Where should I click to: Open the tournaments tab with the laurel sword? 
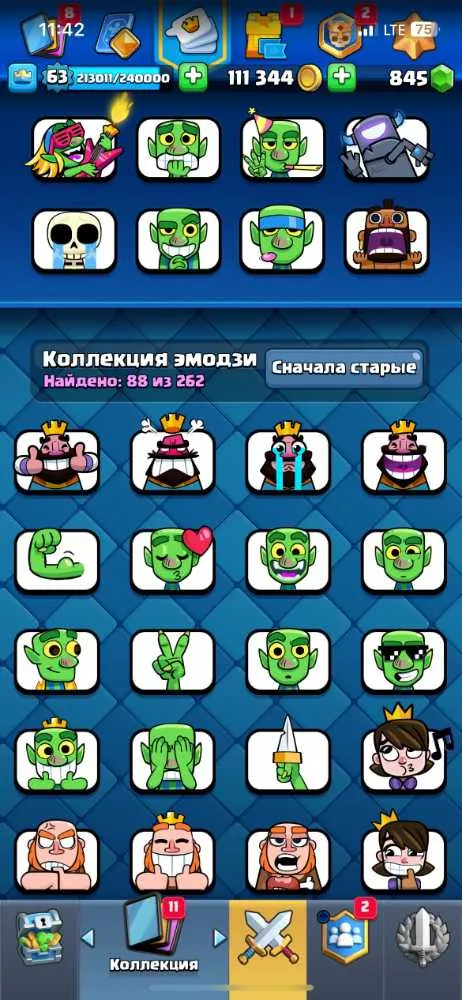[422, 944]
